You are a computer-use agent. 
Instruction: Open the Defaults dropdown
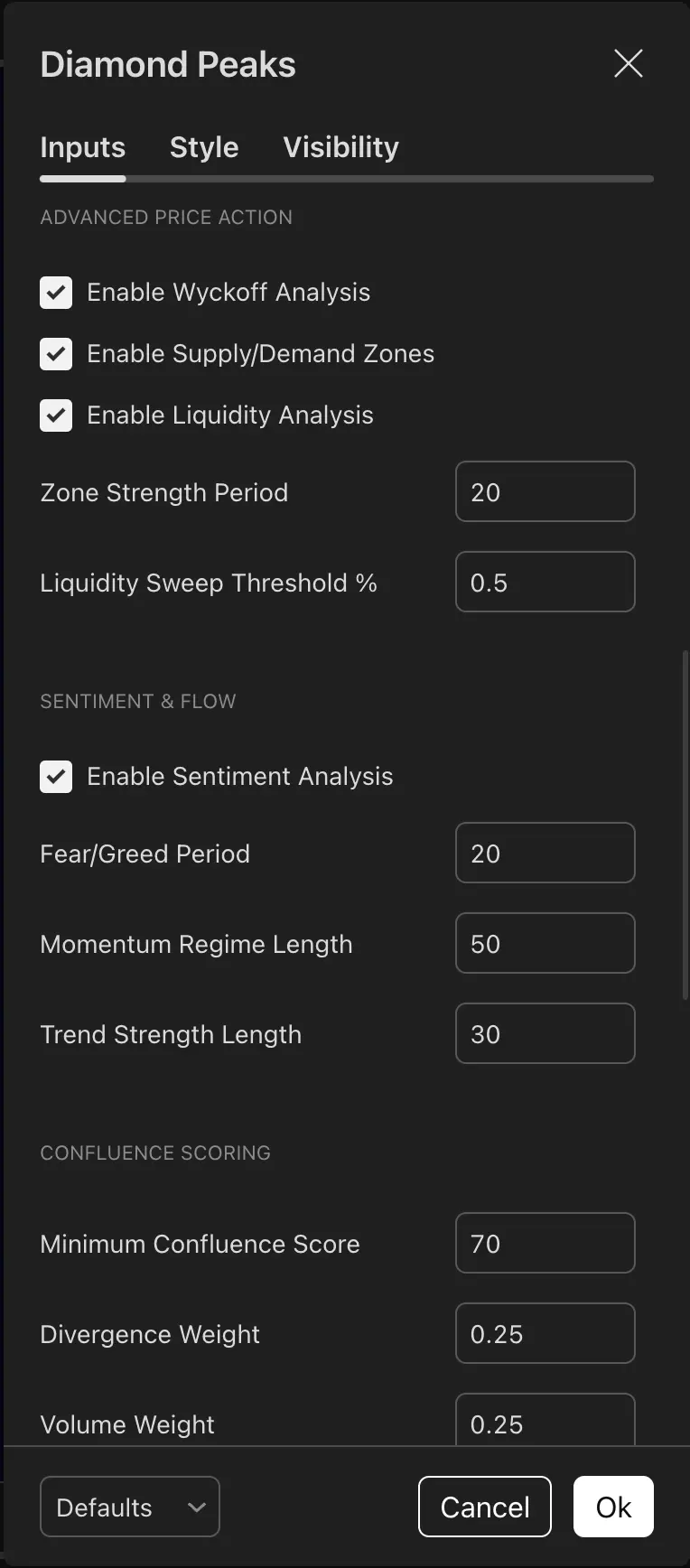130,1507
